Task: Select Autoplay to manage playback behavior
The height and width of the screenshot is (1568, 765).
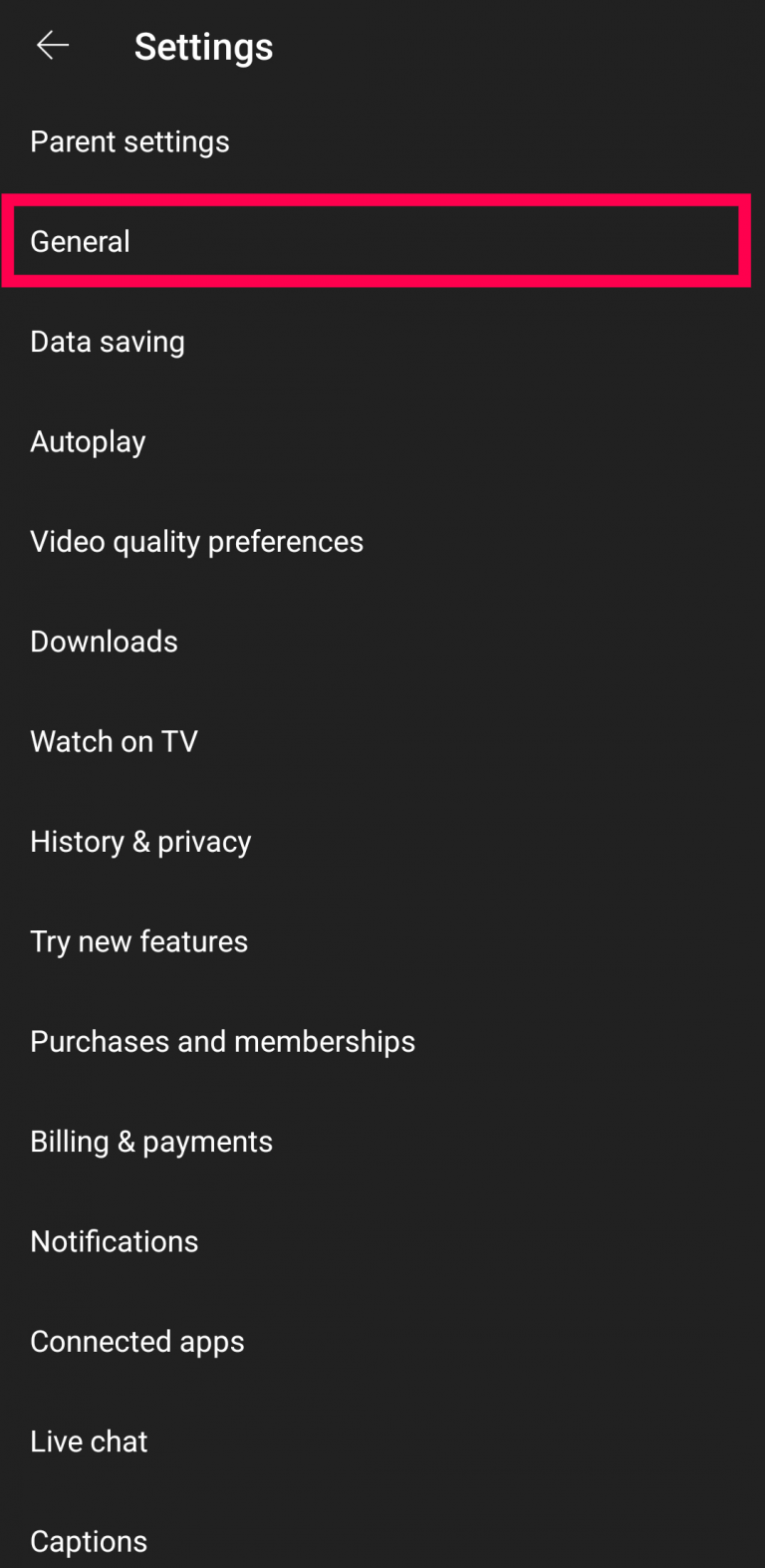Action: (x=88, y=441)
